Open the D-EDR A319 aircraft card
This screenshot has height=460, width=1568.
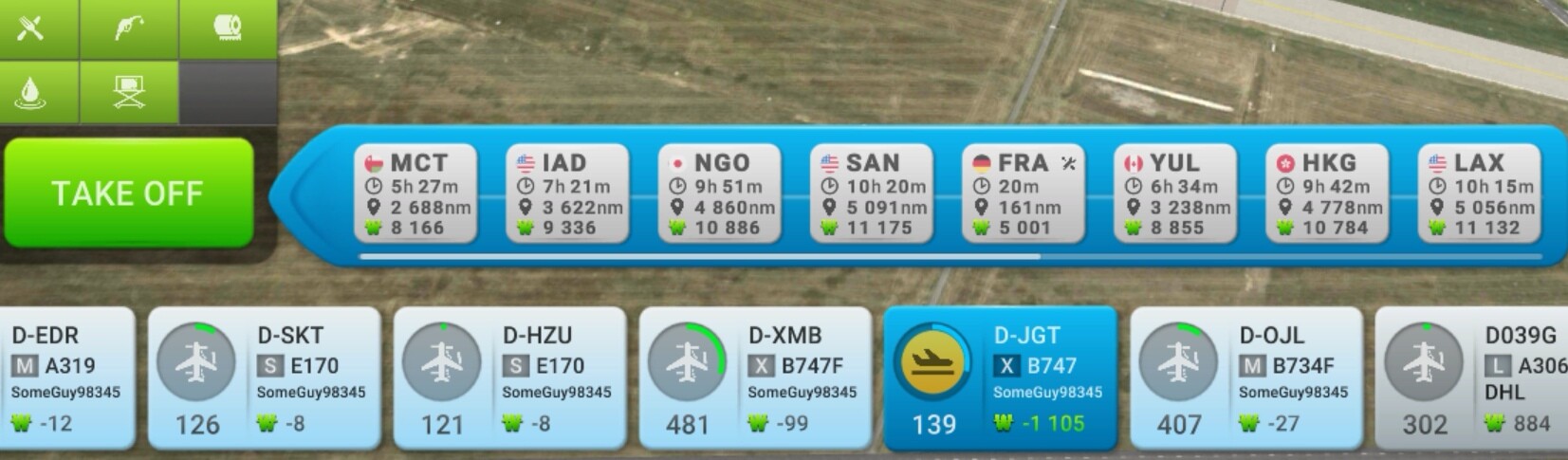[x=65, y=377]
